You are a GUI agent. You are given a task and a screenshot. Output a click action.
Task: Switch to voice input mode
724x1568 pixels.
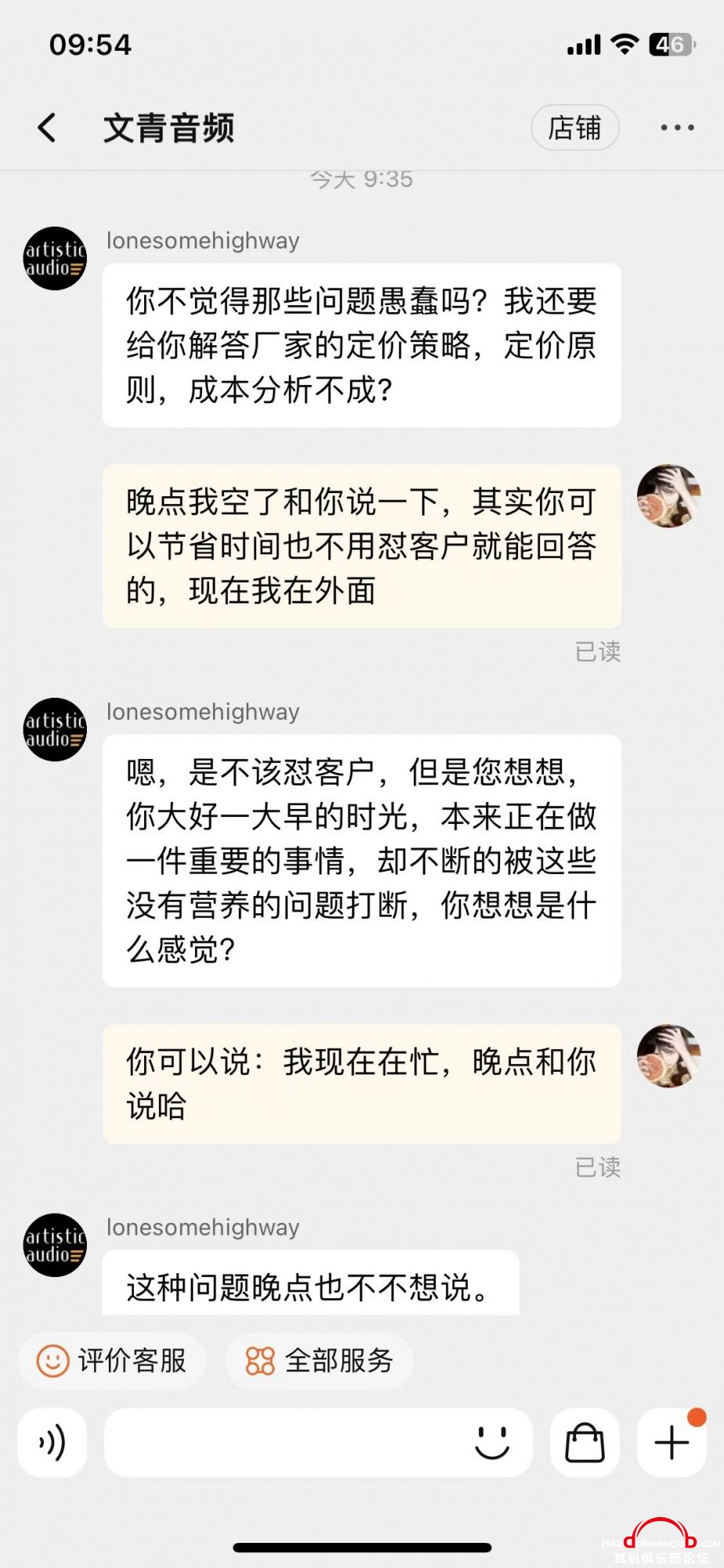click(52, 1443)
